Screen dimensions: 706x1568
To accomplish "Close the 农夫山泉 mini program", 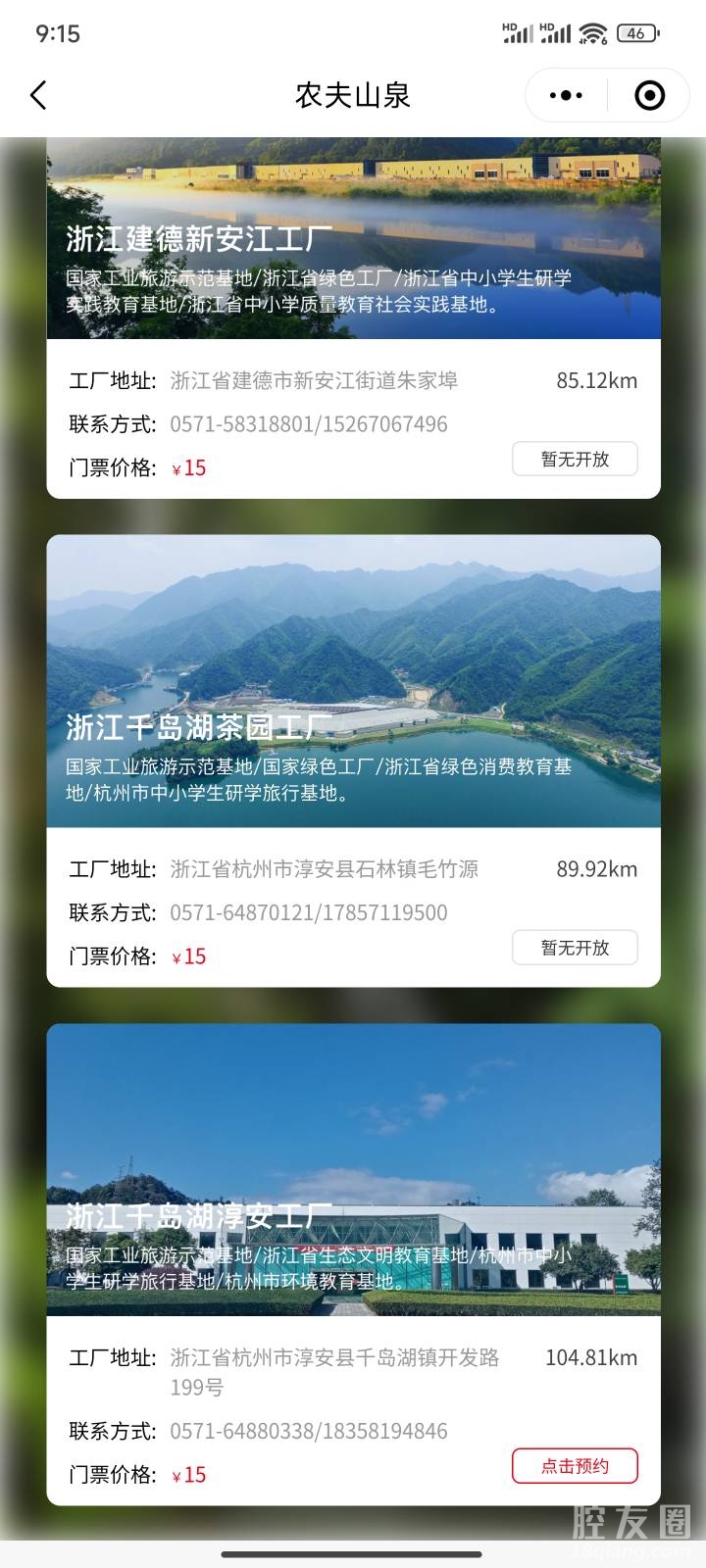I will point(649,95).
